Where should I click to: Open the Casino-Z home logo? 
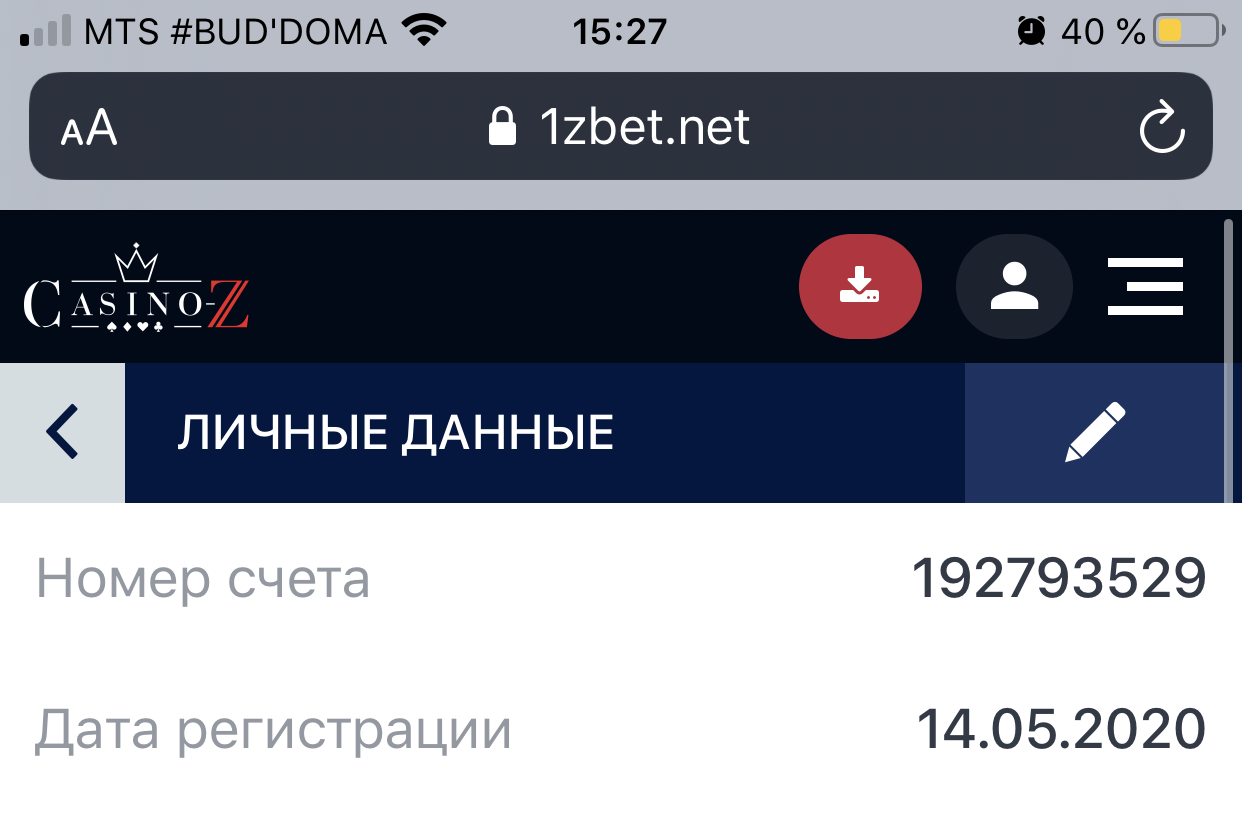pyautogui.click(x=136, y=293)
